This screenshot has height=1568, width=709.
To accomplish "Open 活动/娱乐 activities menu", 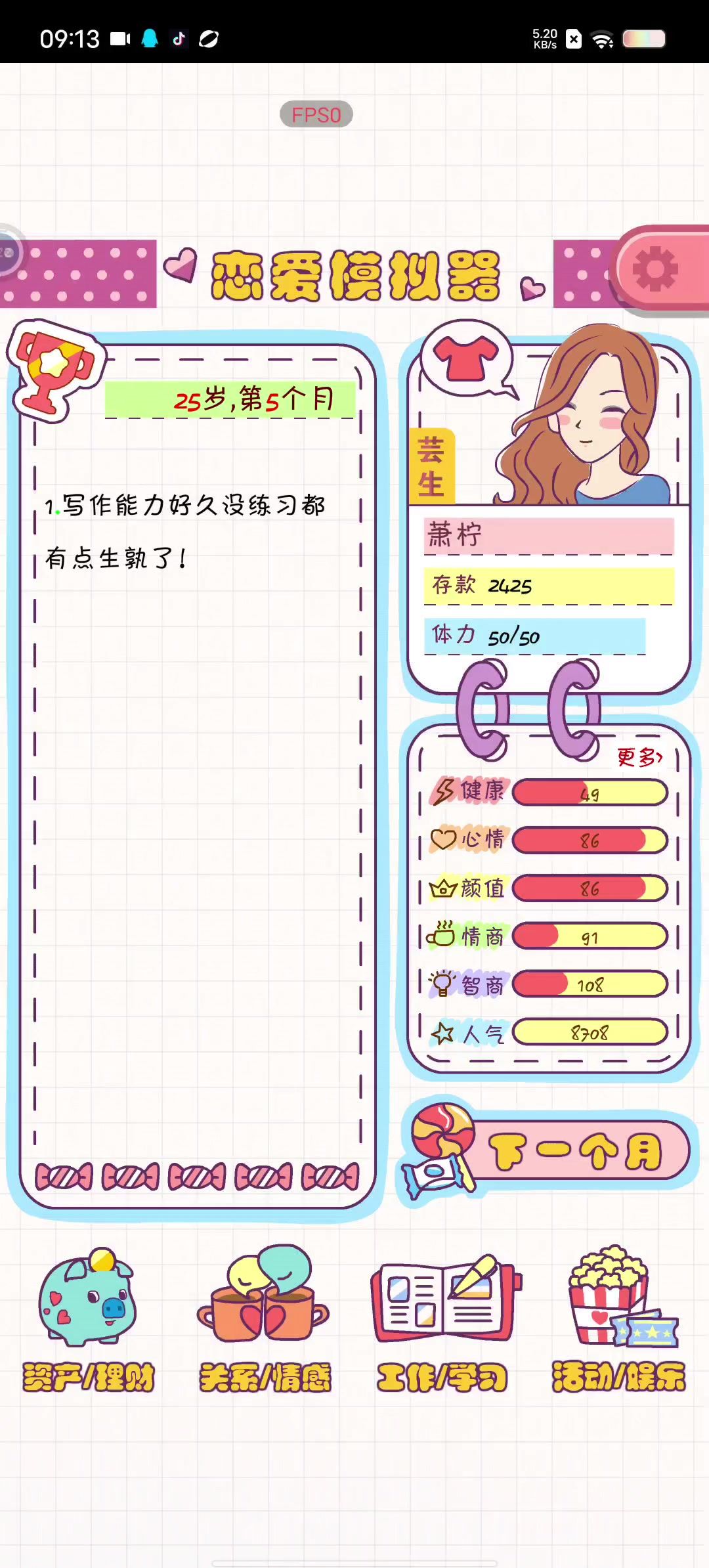I will pos(620,1318).
